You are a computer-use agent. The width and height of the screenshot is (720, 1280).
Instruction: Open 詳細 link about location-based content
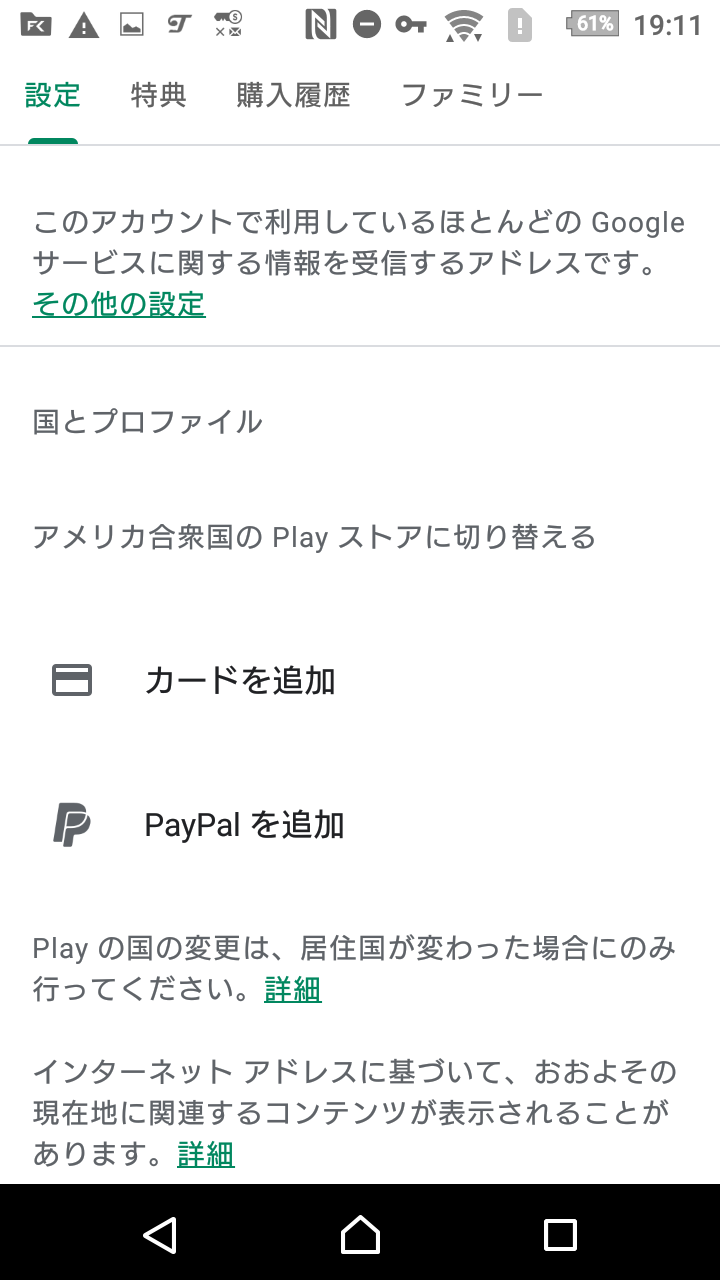[x=206, y=1154]
